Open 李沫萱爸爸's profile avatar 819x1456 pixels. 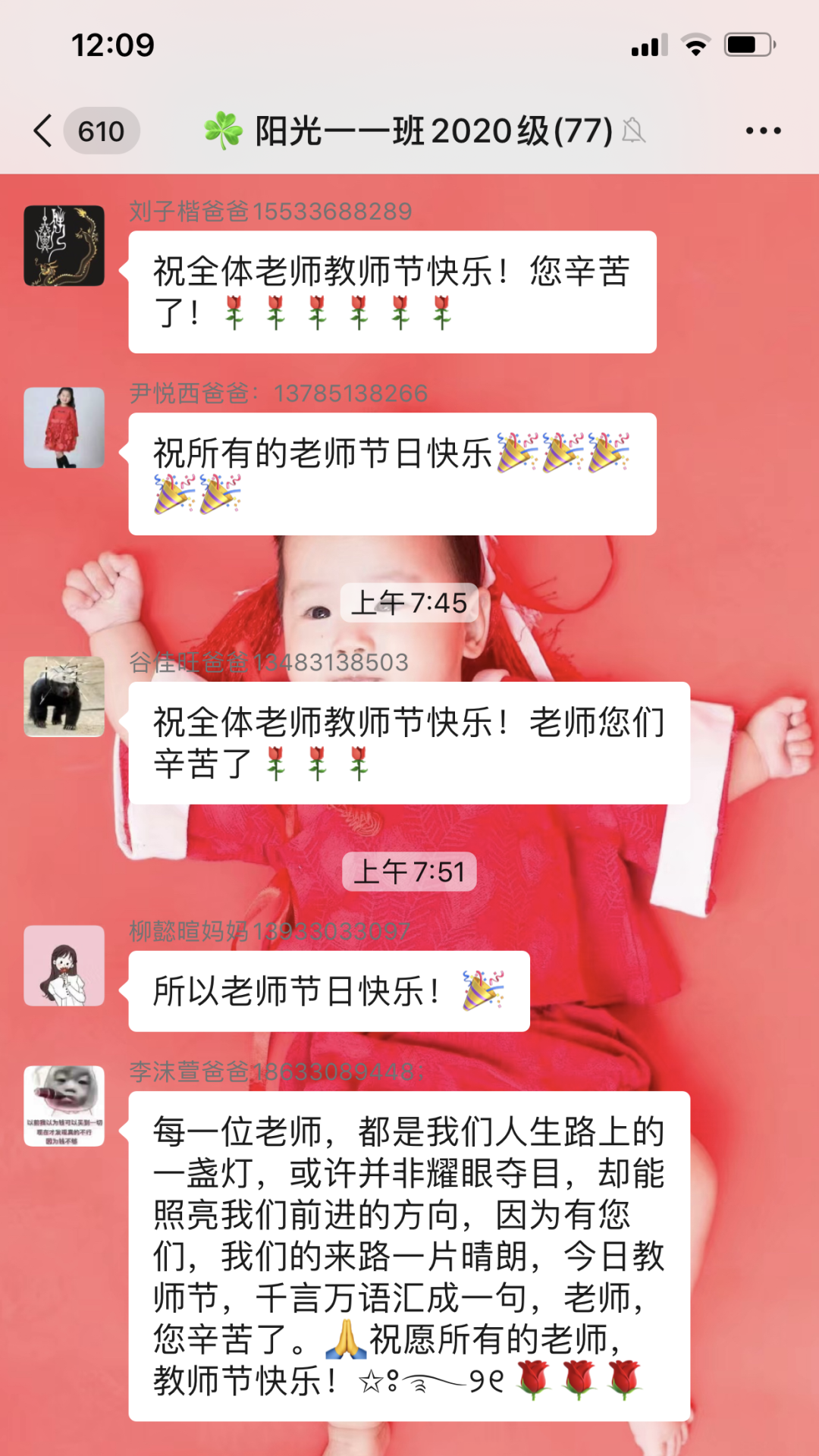point(64,1106)
